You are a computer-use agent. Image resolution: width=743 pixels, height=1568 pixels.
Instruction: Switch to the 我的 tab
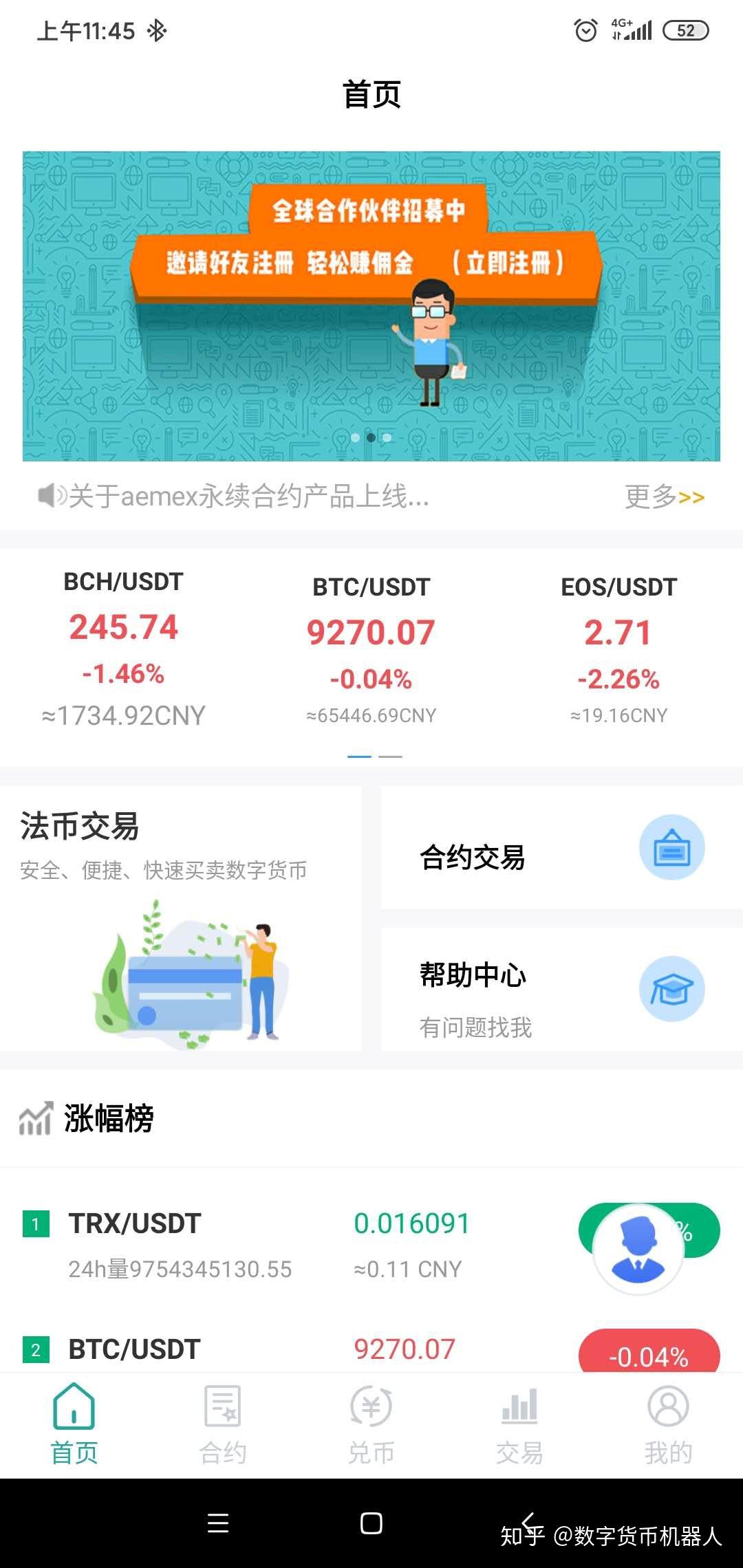(x=667, y=1425)
